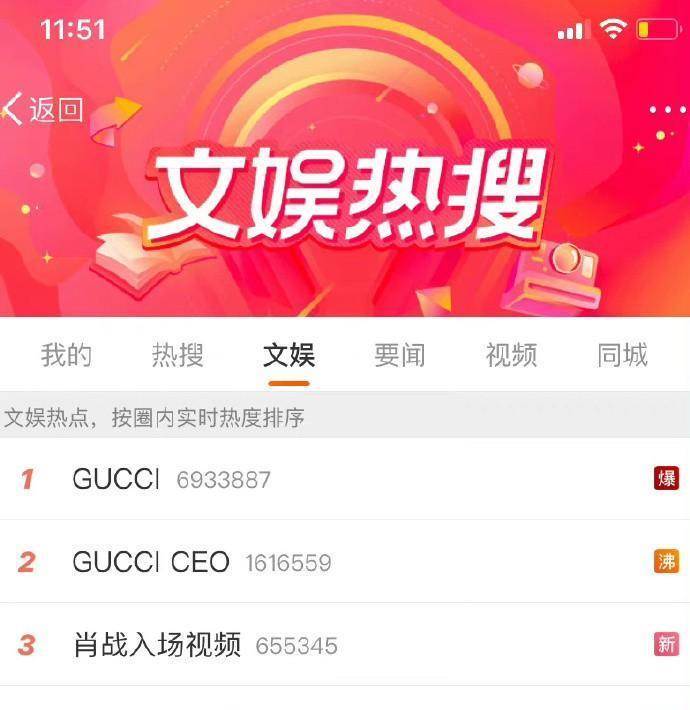Screen dimensions: 690x710
Task: Open the three-dot overflow menu
Action: [667, 110]
